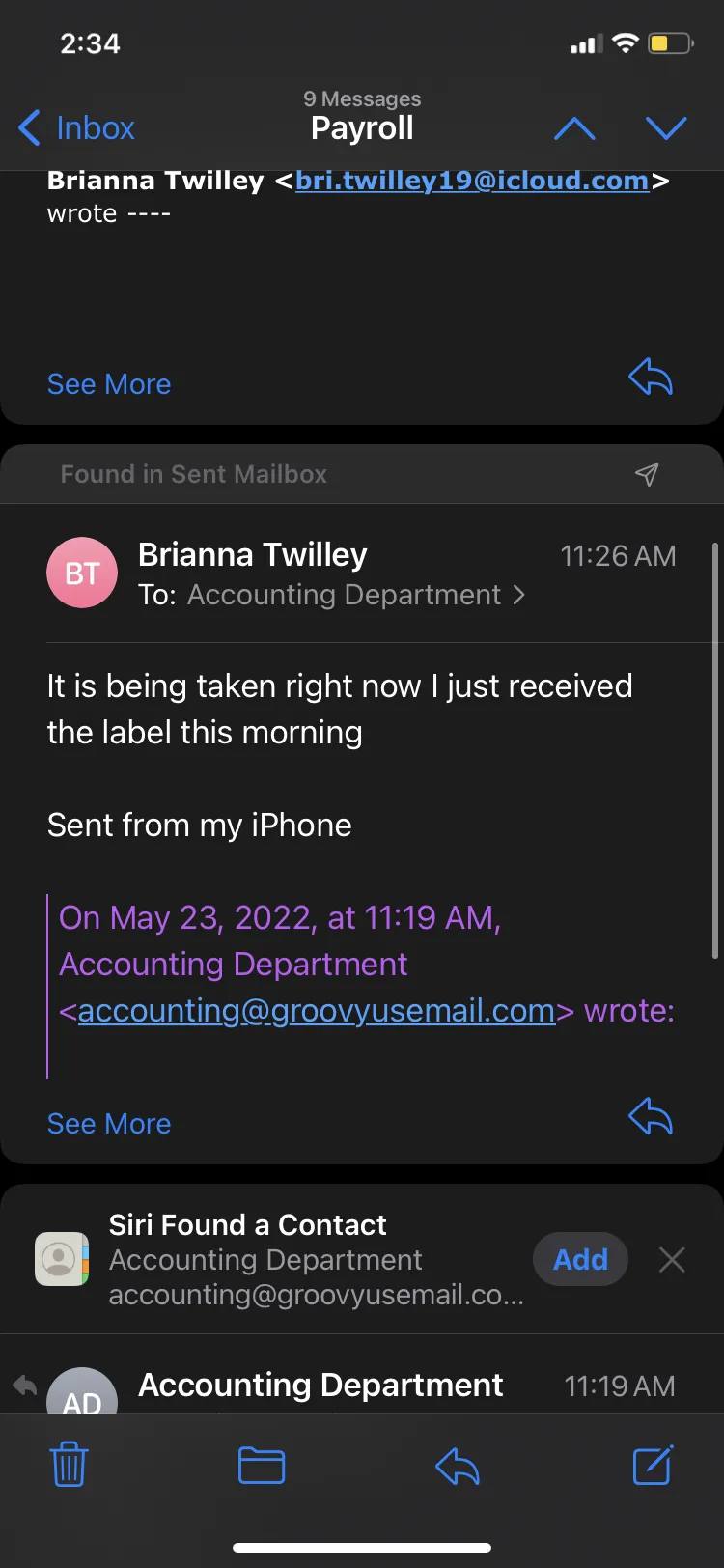Screen dimensions: 724x1568
Task: Open bri.twilley19@icloud.com email link
Action: 472,181
